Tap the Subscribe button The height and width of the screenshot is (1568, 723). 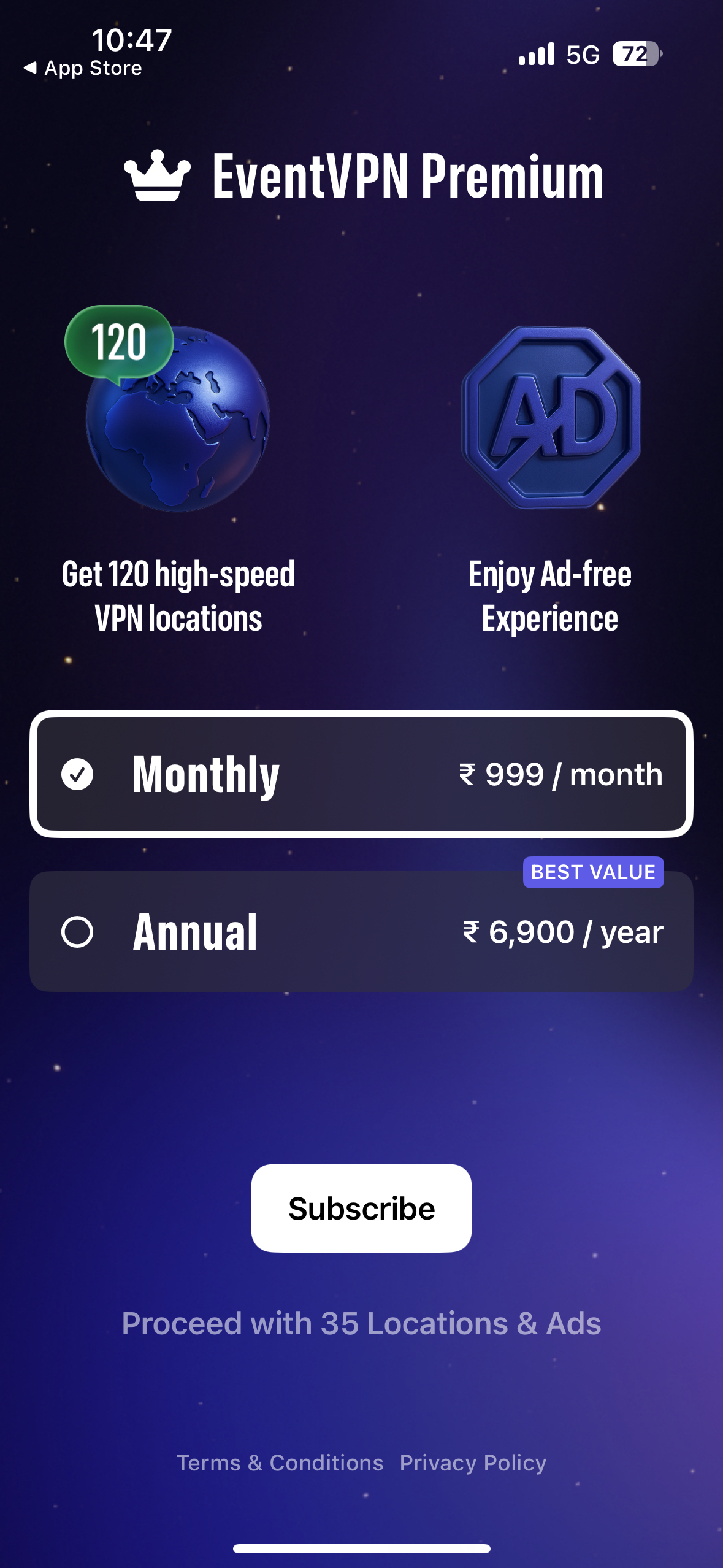pyautogui.click(x=361, y=1208)
